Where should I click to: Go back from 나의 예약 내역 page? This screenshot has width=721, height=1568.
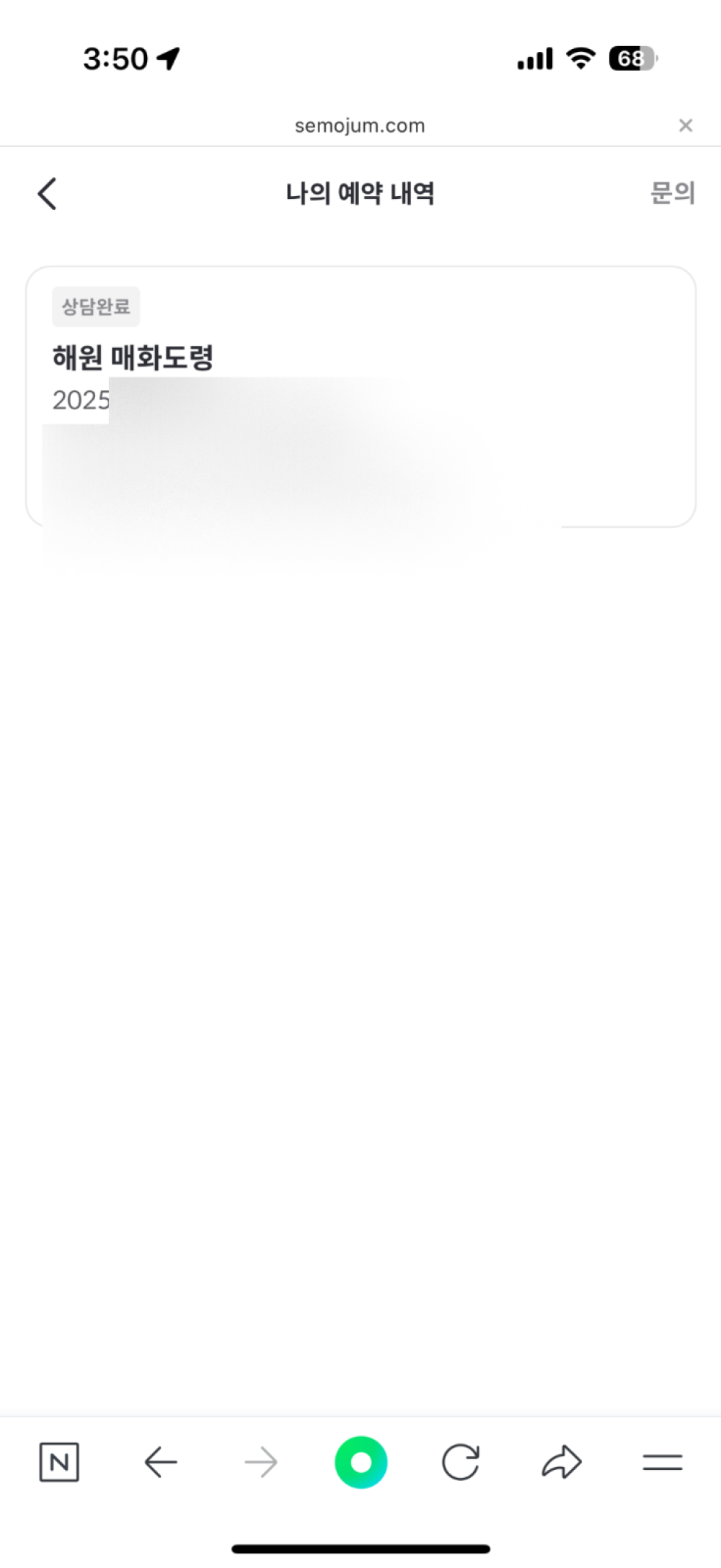(x=48, y=193)
